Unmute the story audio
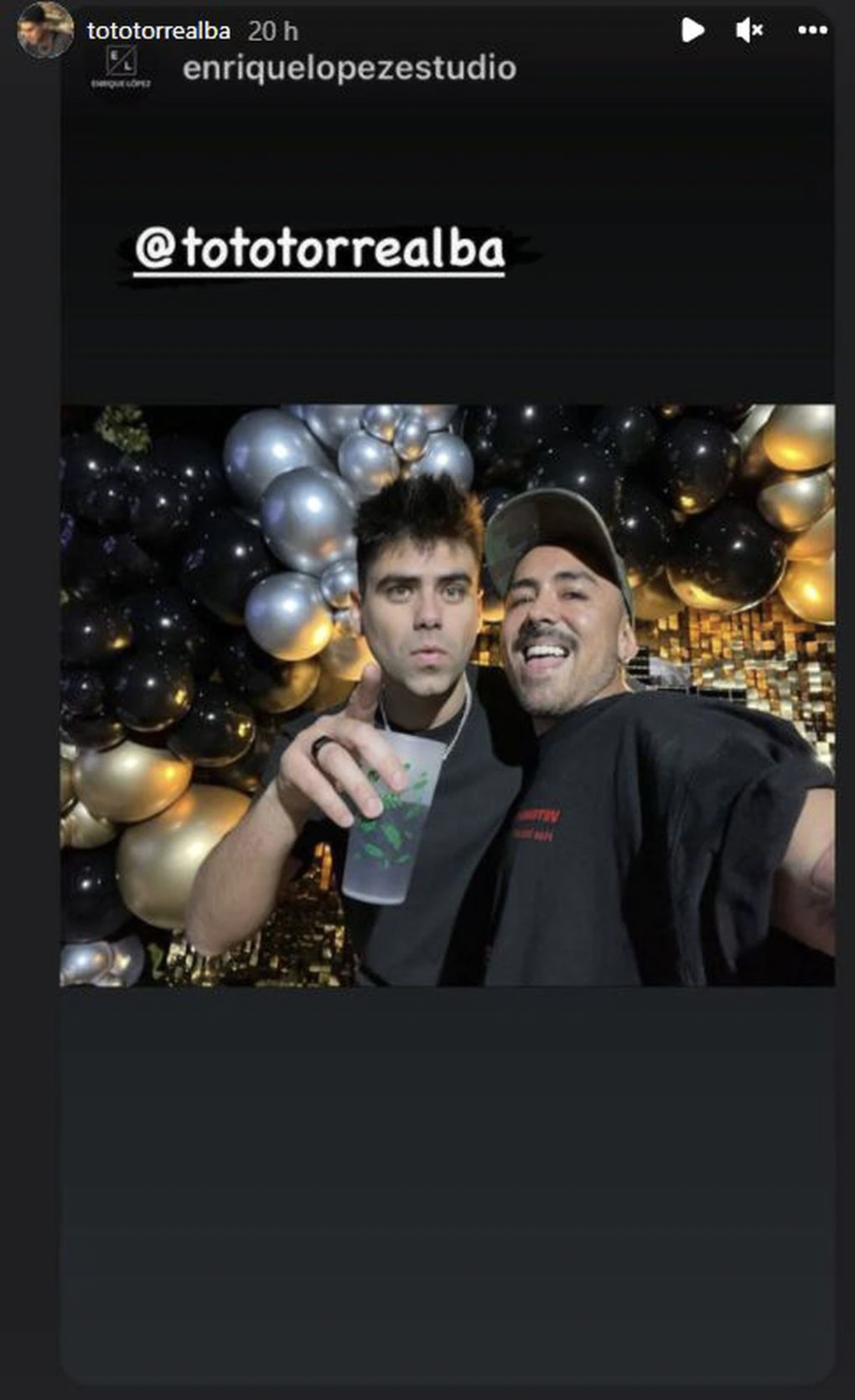The width and height of the screenshot is (855, 1400). [x=749, y=30]
